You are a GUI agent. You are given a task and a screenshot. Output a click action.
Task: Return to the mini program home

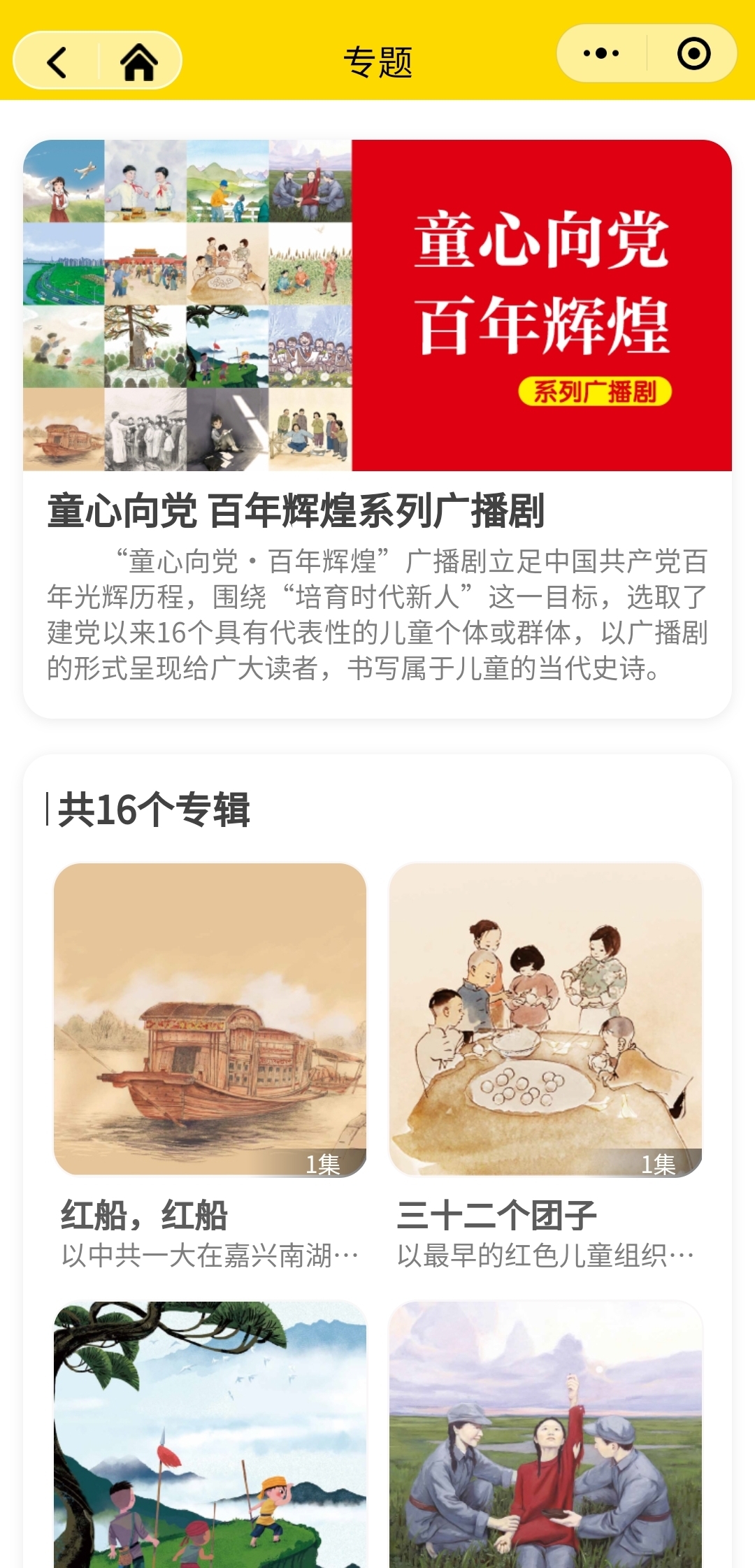pyautogui.click(x=139, y=62)
